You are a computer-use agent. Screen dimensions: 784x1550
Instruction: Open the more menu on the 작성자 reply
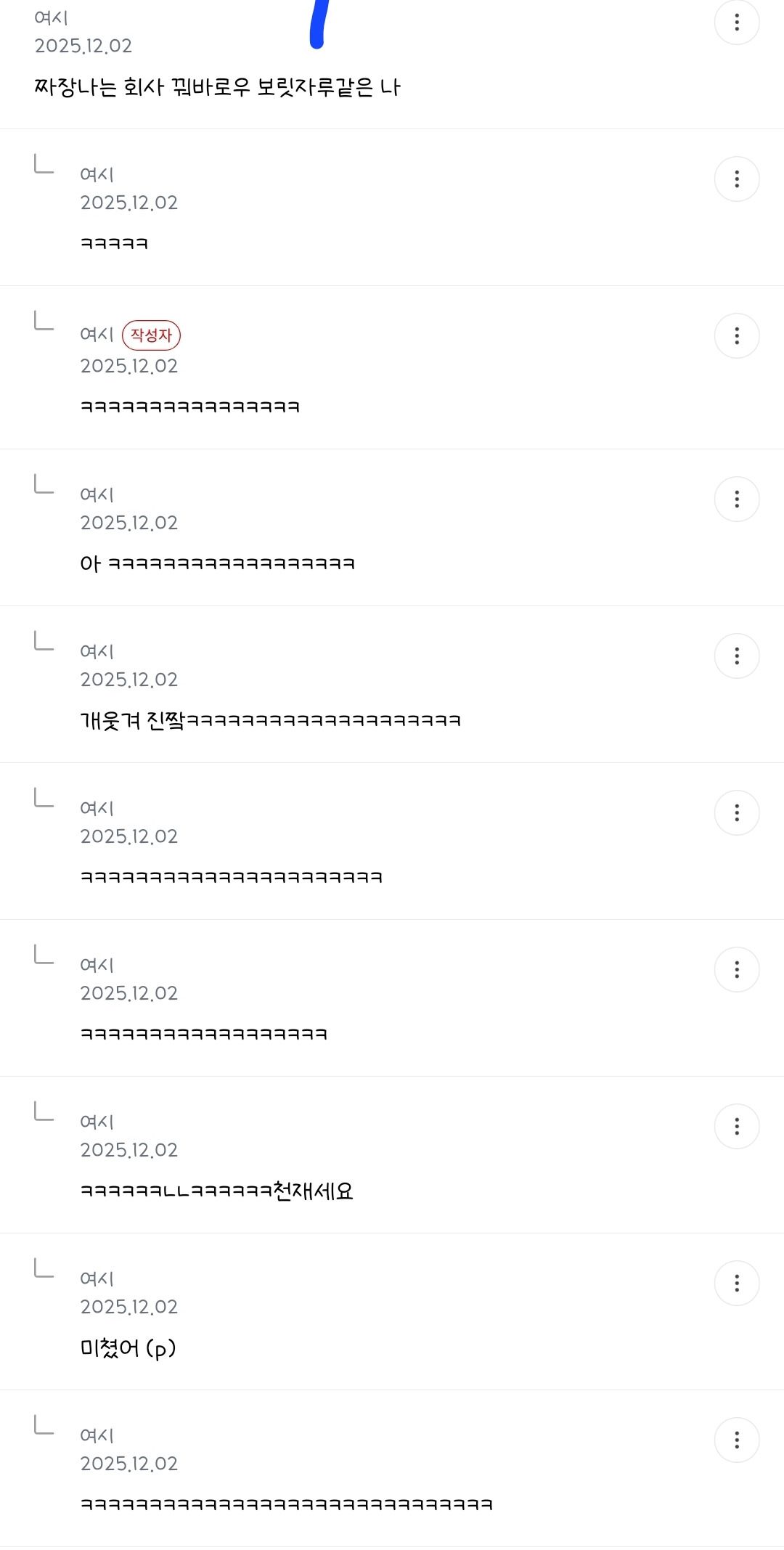tap(737, 335)
